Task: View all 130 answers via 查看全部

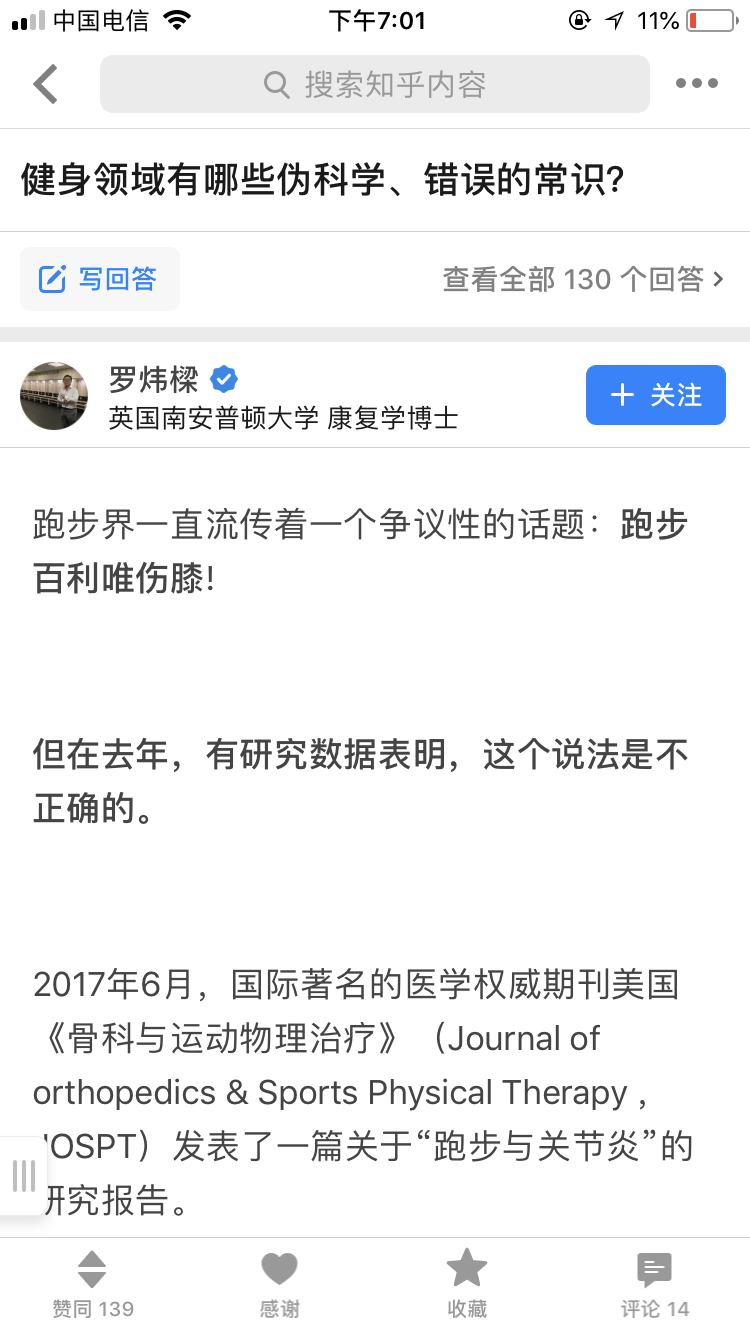Action: 583,279
